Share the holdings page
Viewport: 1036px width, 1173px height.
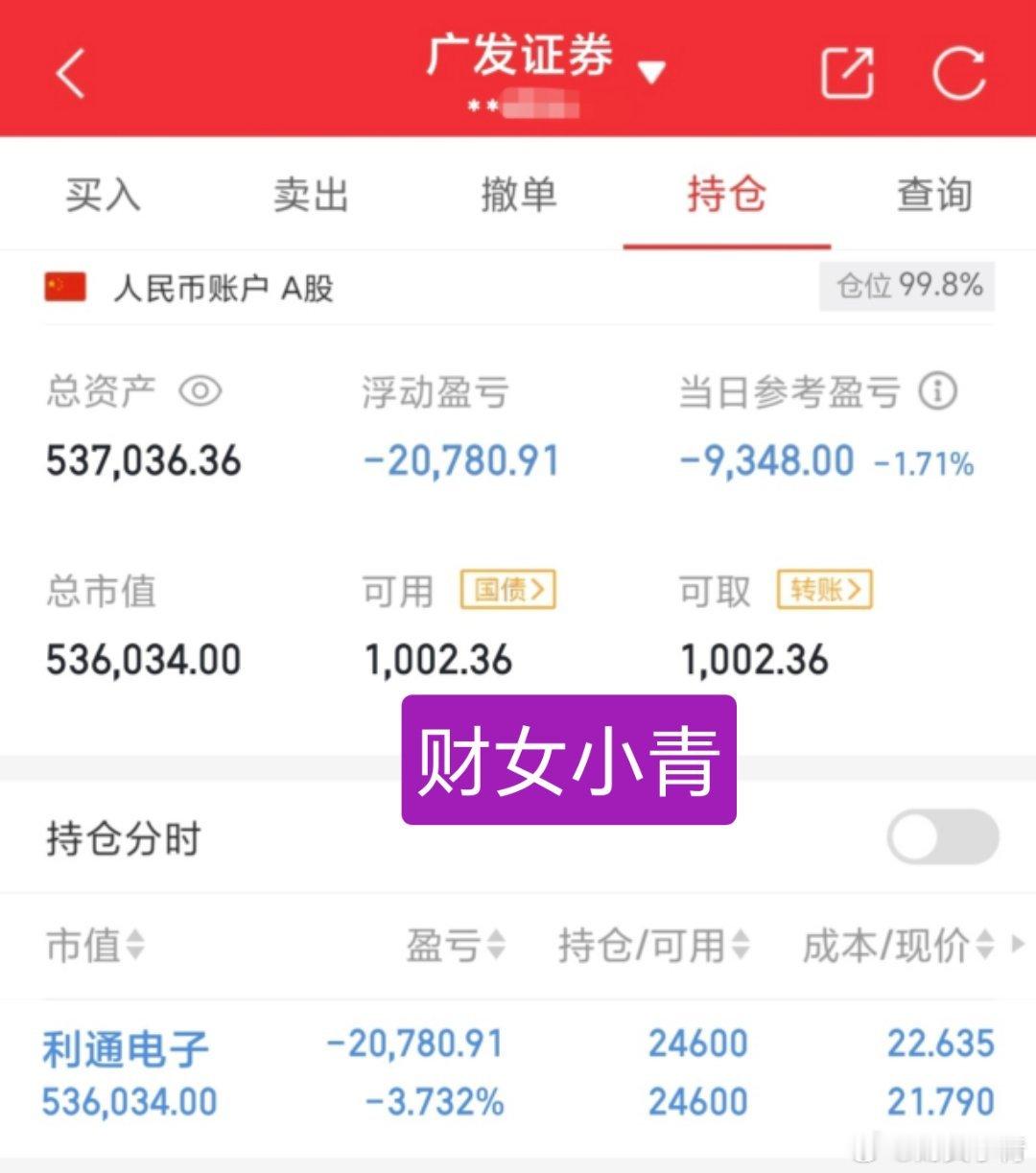pos(847,72)
